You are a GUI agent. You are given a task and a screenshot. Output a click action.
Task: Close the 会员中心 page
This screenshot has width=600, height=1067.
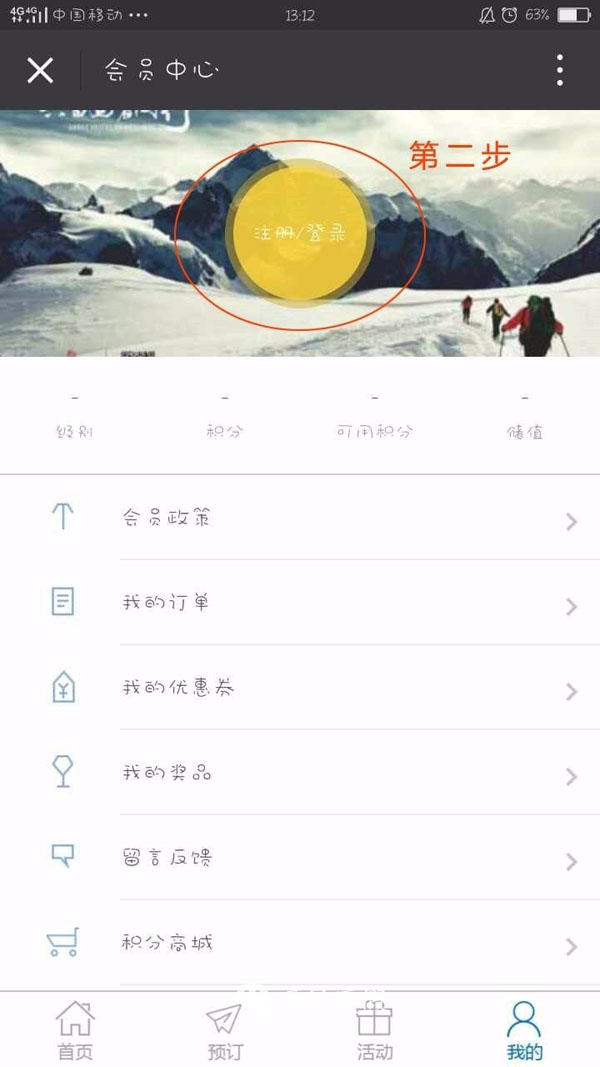click(40, 70)
